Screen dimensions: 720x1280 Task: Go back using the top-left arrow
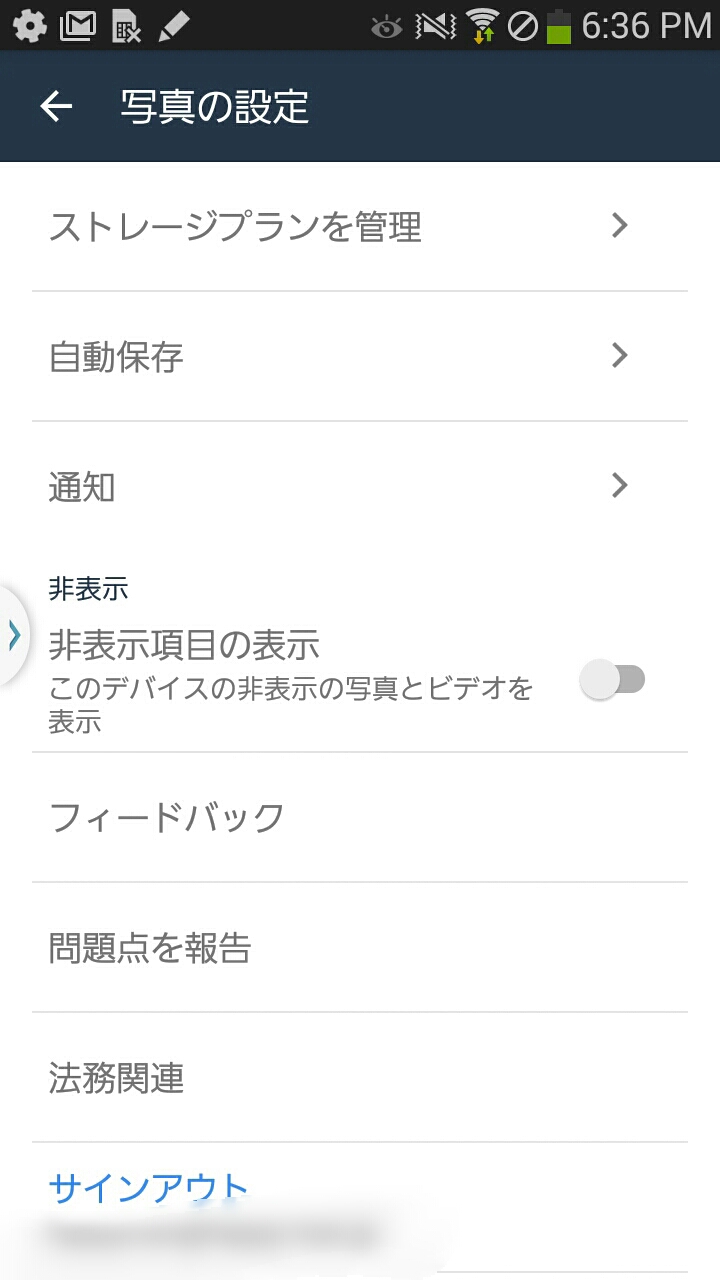click(x=56, y=106)
